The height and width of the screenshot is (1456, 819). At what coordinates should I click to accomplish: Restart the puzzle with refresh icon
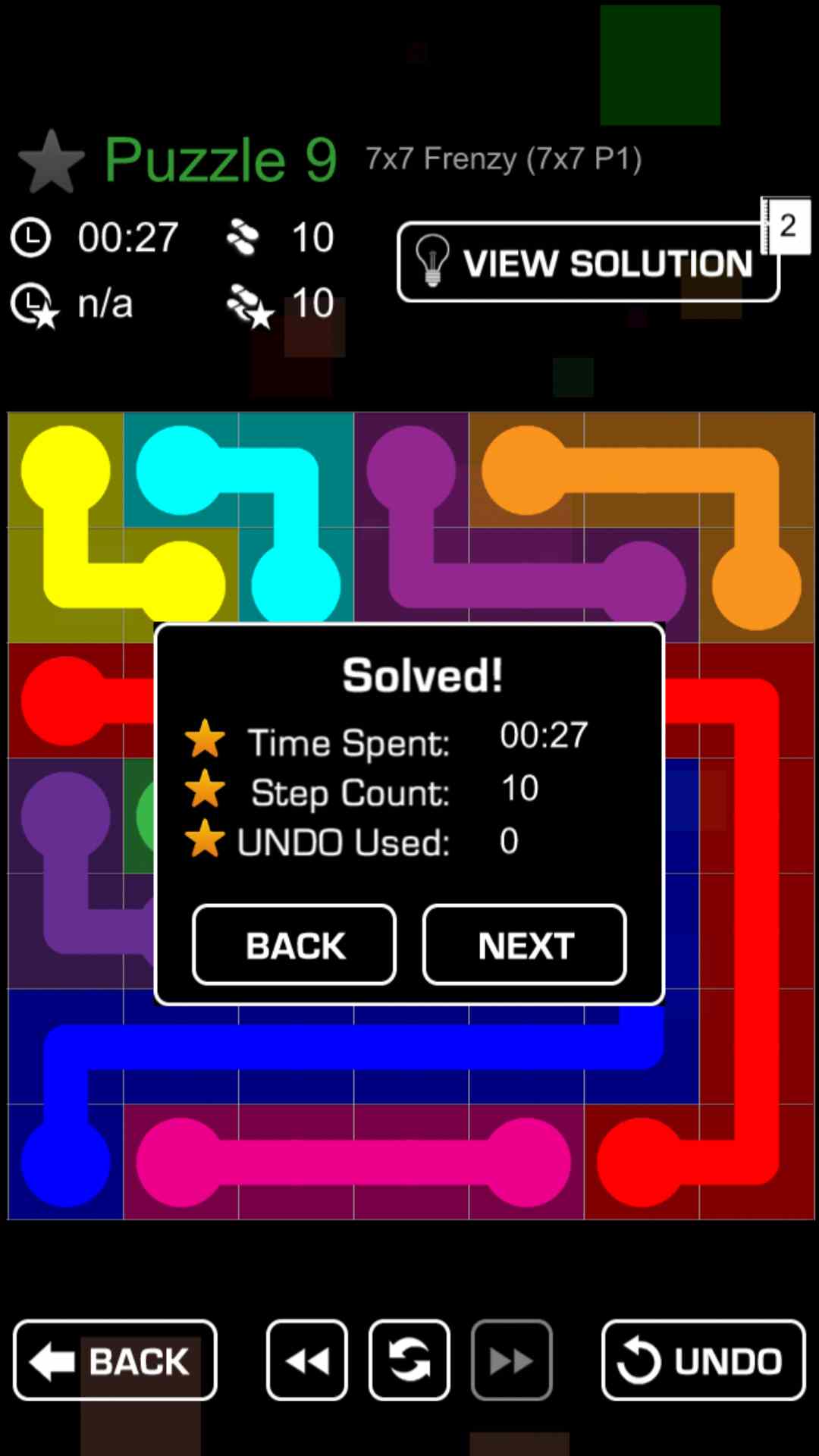(409, 1360)
